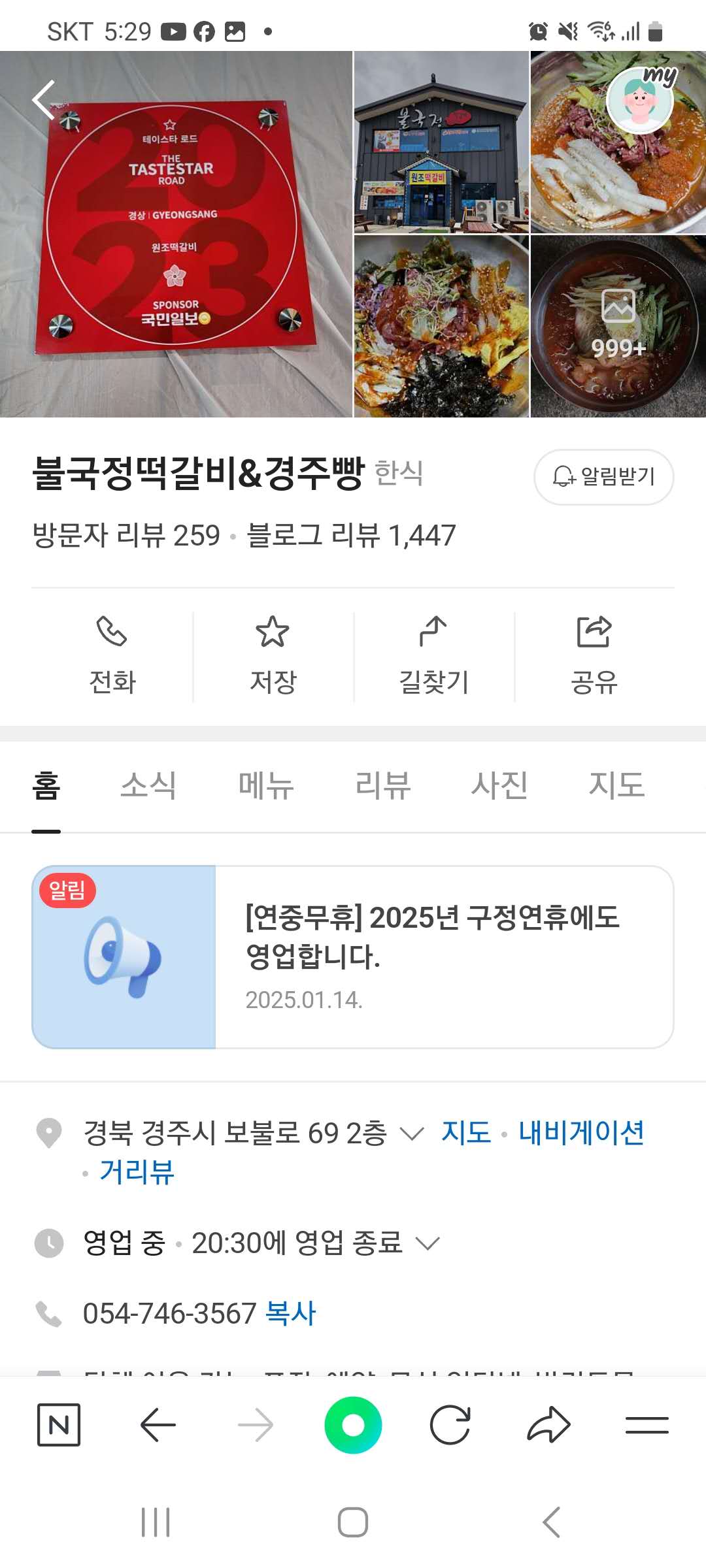
Task: Open the 거리뷰 street view link
Action: pos(137,1172)
